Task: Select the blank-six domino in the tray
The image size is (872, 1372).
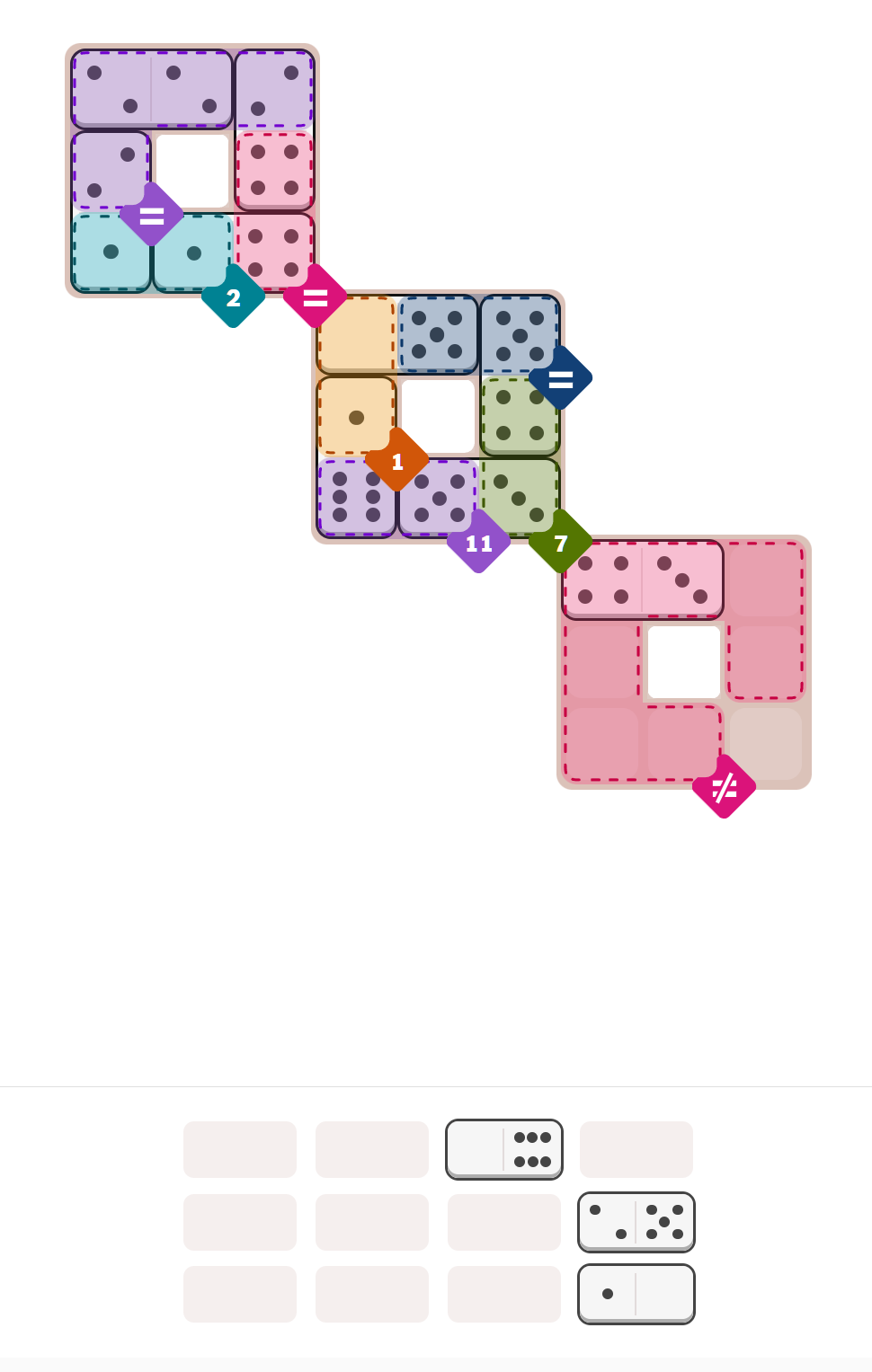Action: tap(504, 1149)
